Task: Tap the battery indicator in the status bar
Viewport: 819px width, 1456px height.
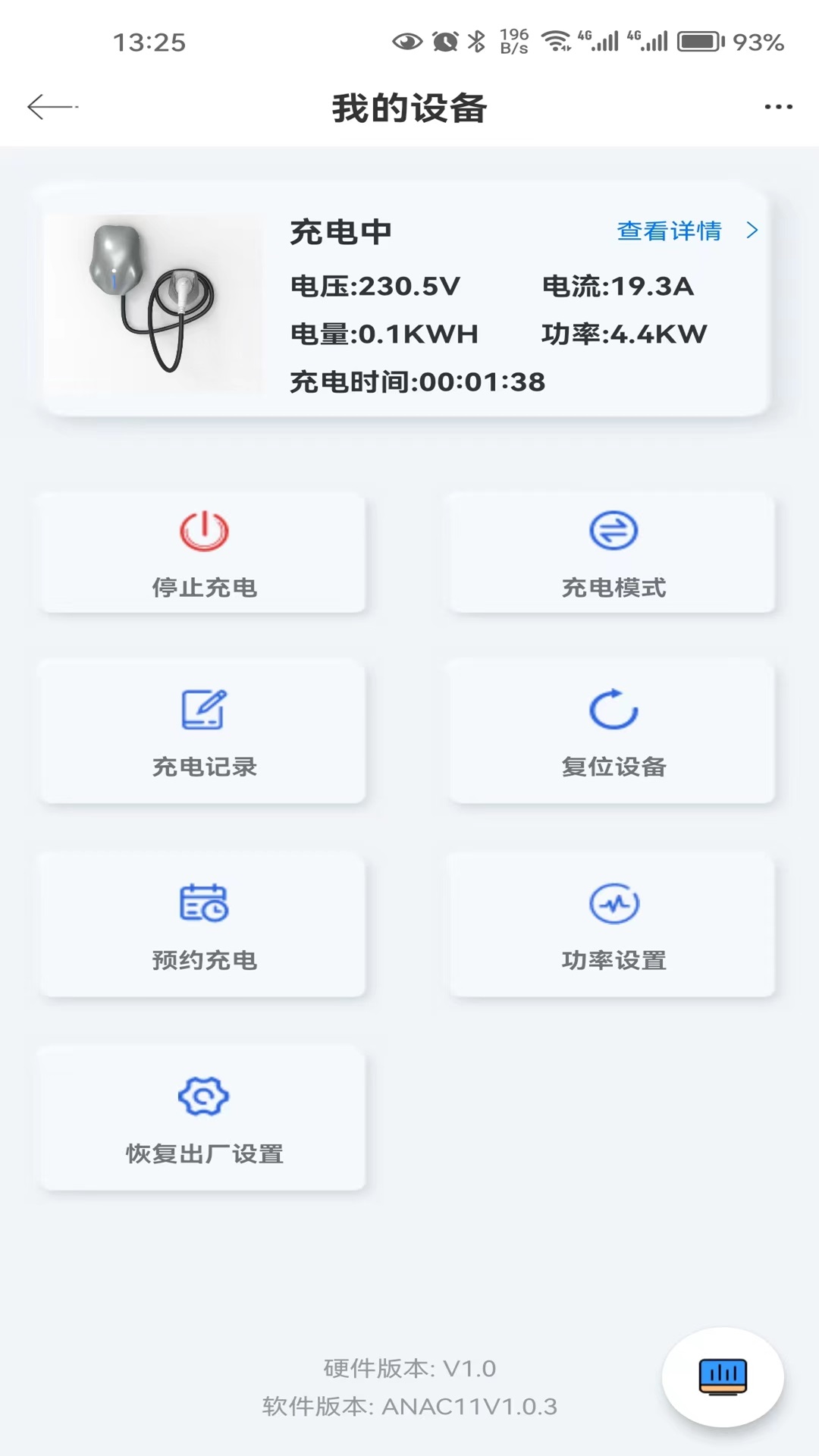Action: point(701,43)
